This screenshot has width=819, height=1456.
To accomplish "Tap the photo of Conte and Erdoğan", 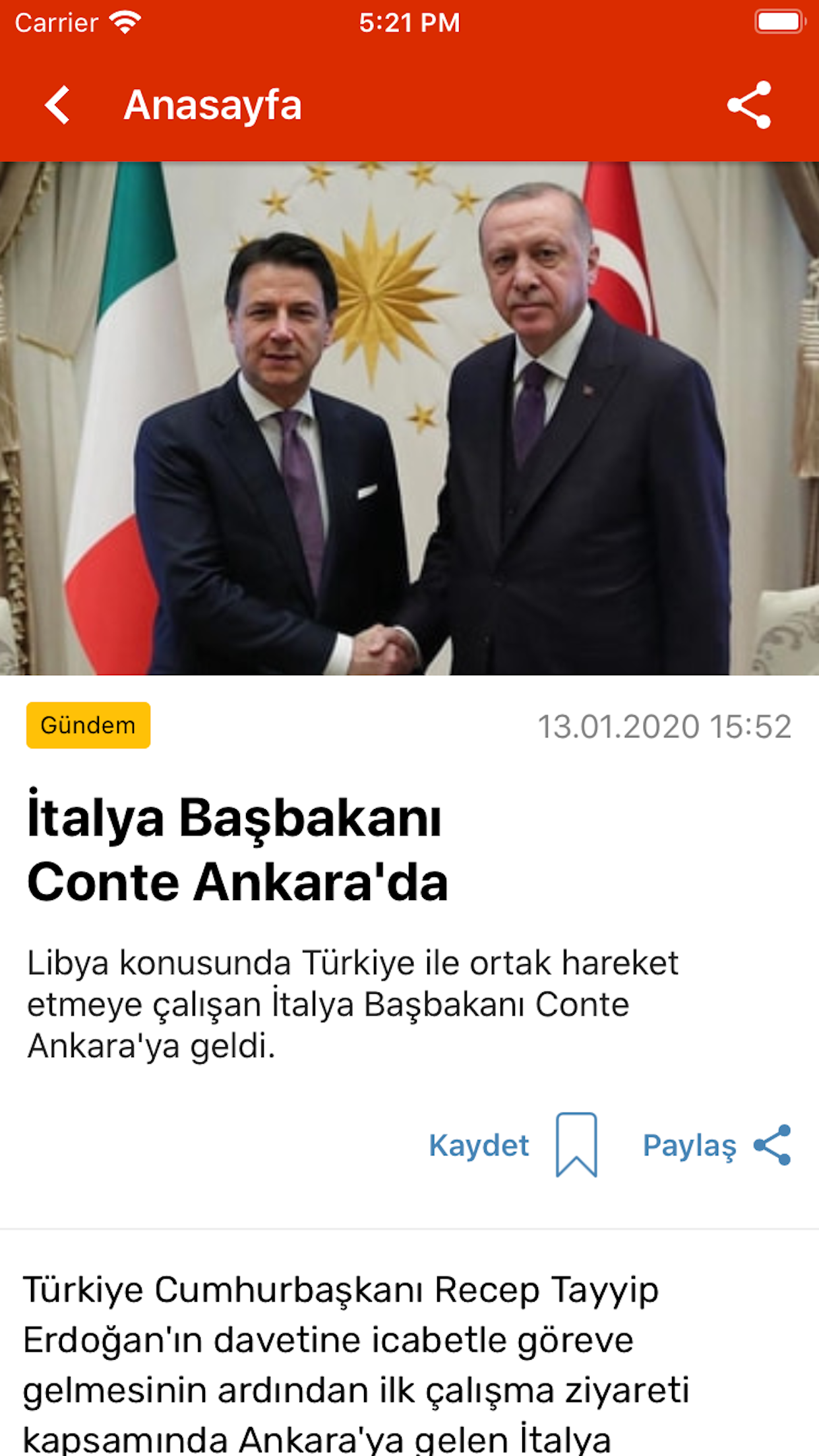I will (x=409, y=422).
